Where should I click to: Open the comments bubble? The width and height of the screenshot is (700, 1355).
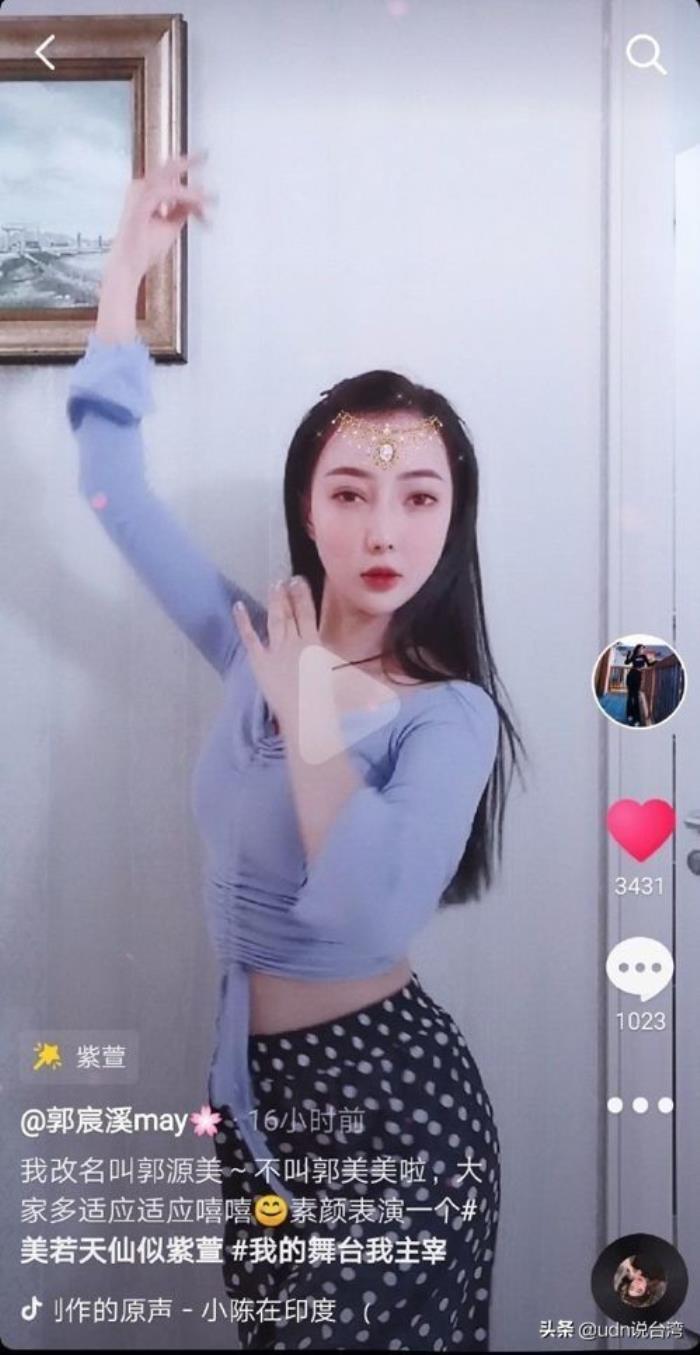click(x=639, y=968)
